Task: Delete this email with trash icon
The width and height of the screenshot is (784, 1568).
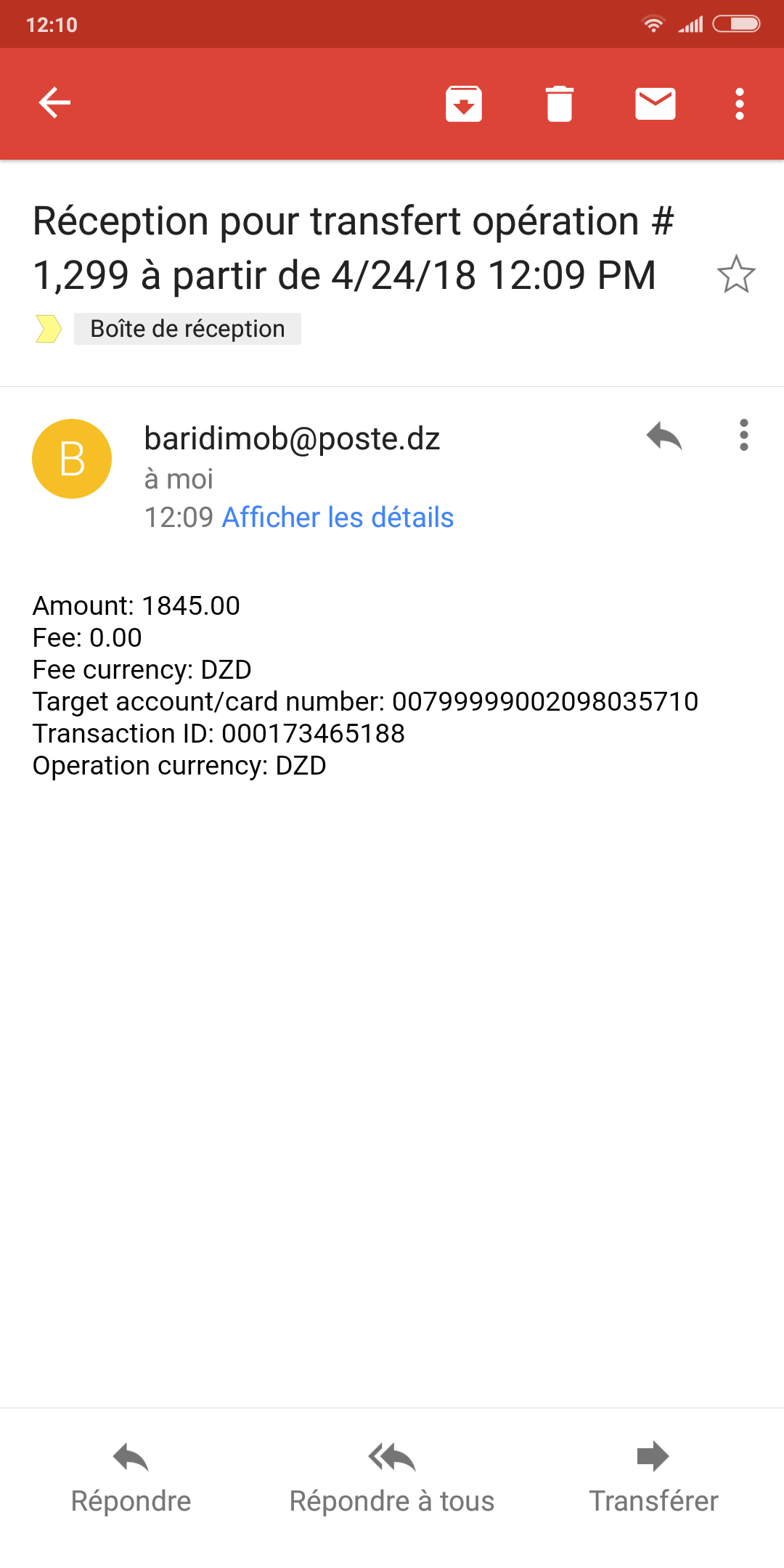Action: (560, 104)
